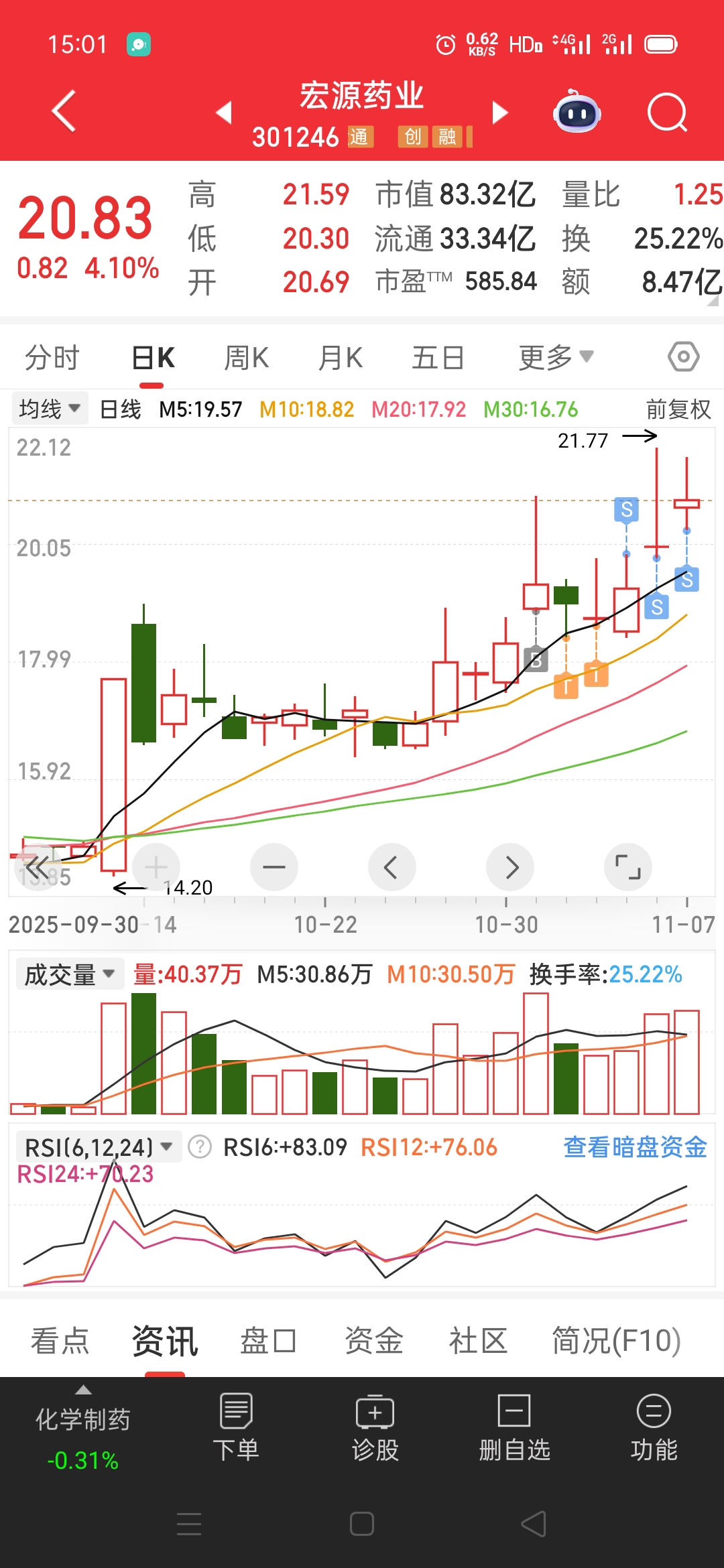This screenshot has width=724, height=1568.
Task: Go back using the top-left arrow
Action: click(x=64, y=111)
